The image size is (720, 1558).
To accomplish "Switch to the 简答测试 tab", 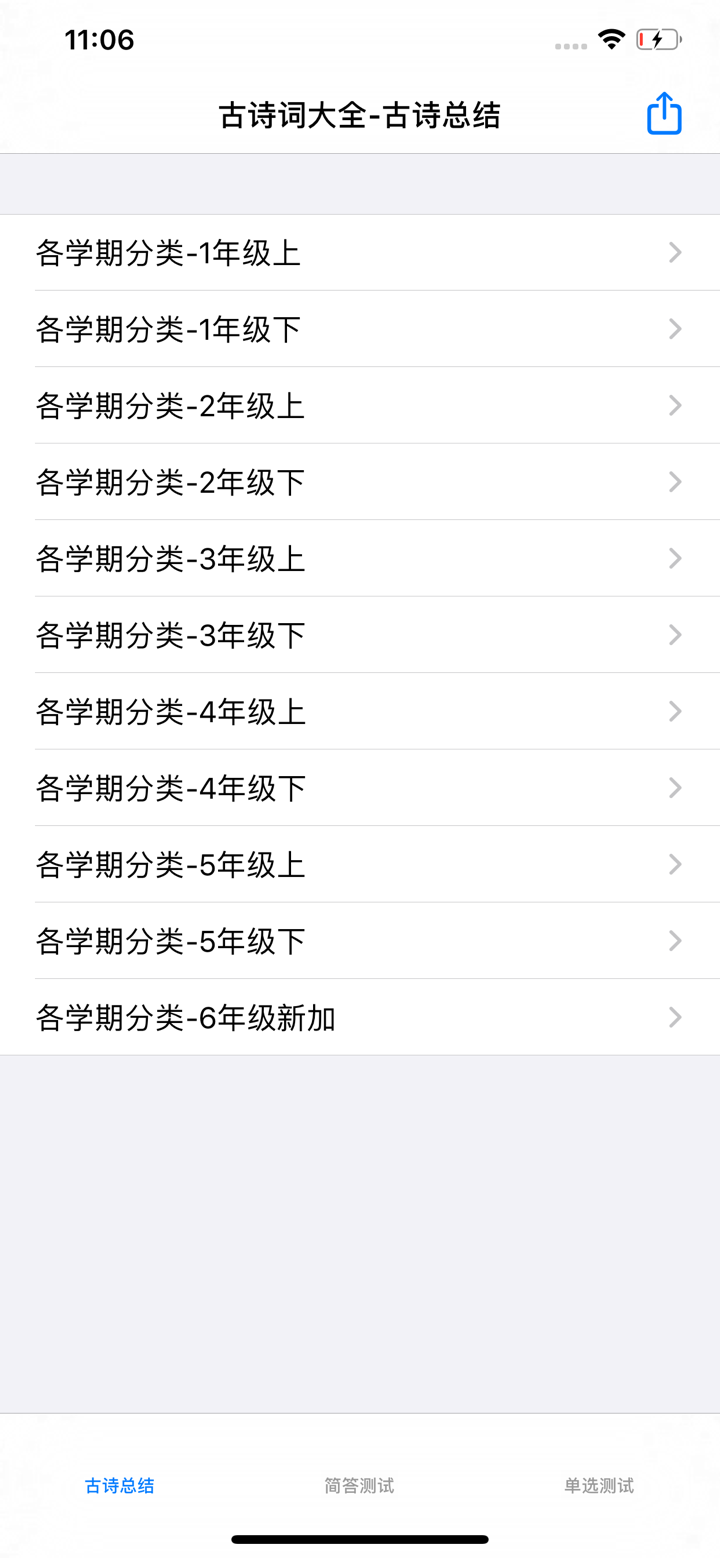I will coord(359,1486).
